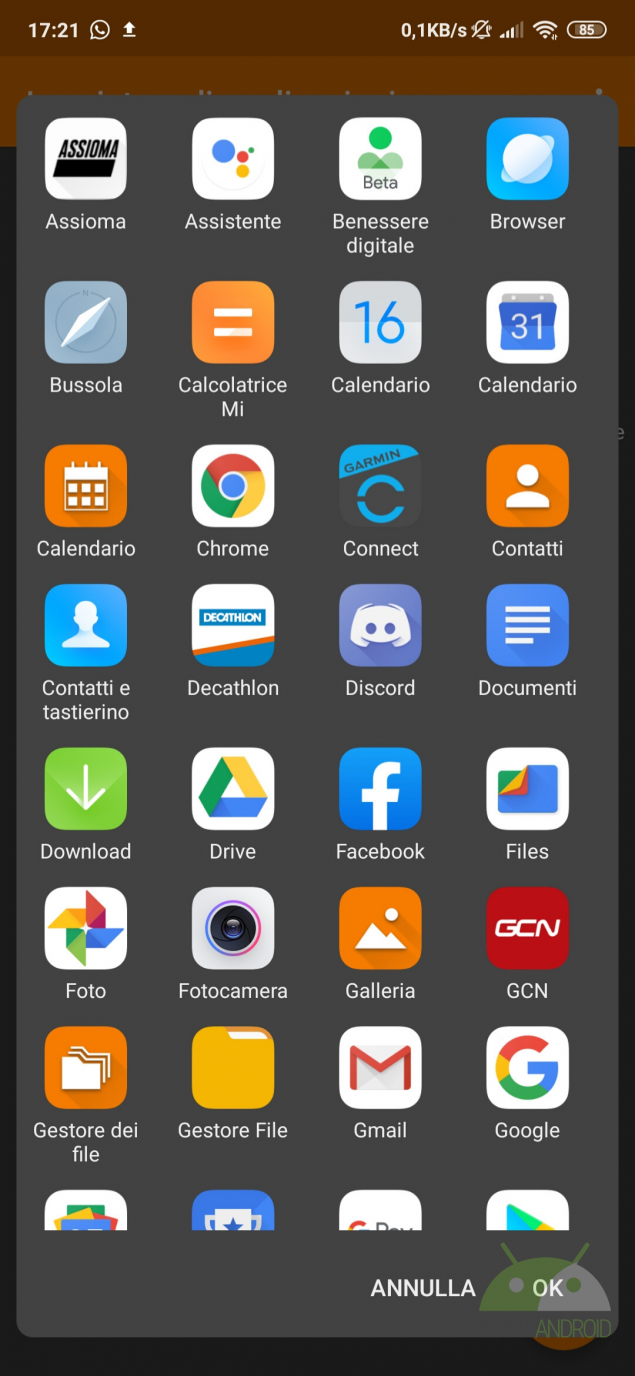Select the Drive app
Image resolution: width=635 pixels, height=1376 pixels.
point(233,789)
